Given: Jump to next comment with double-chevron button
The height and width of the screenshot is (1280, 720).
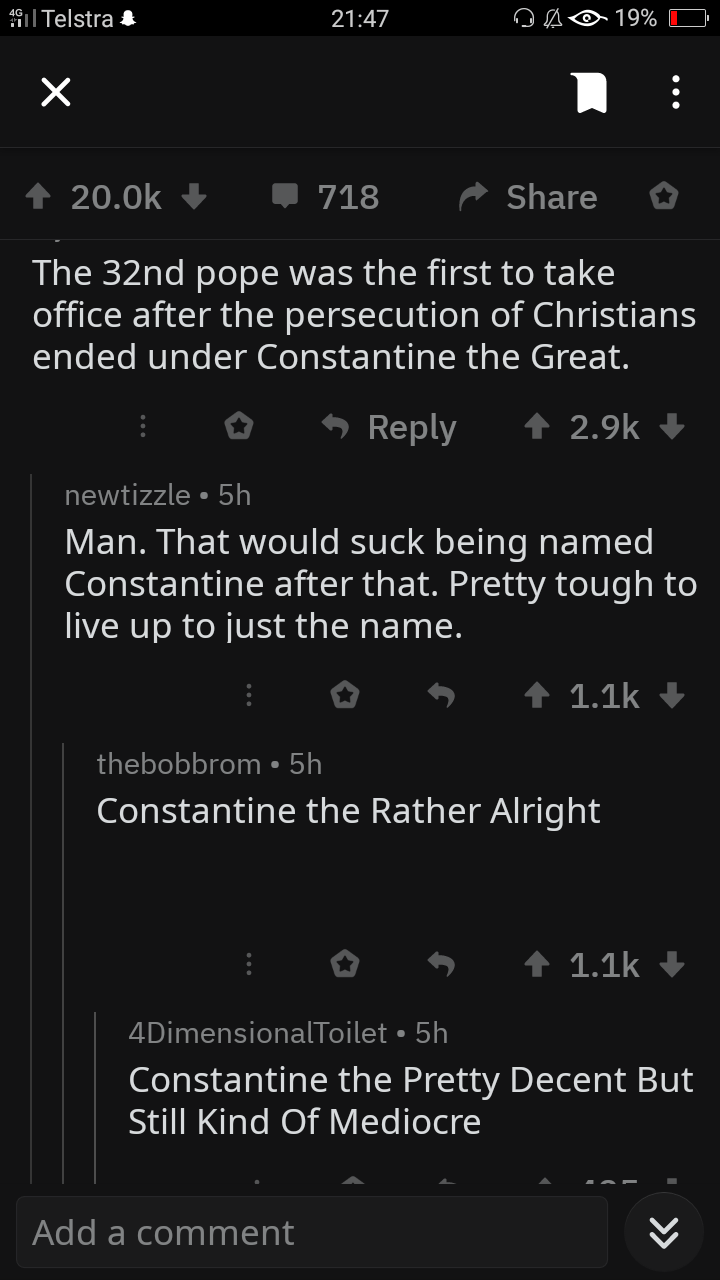Looking at the screenshot, I should coord(664,1232).
